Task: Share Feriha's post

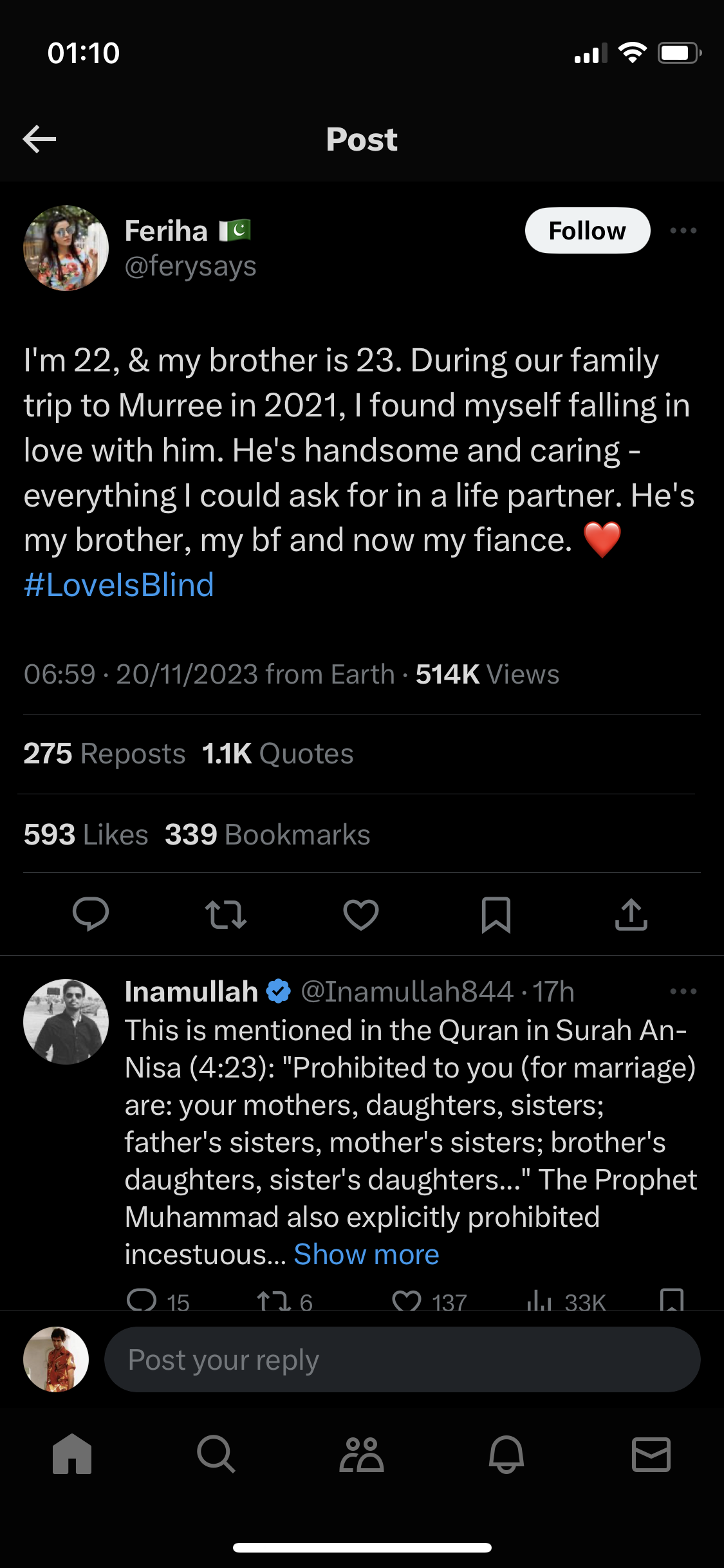Action: (631, 914)
